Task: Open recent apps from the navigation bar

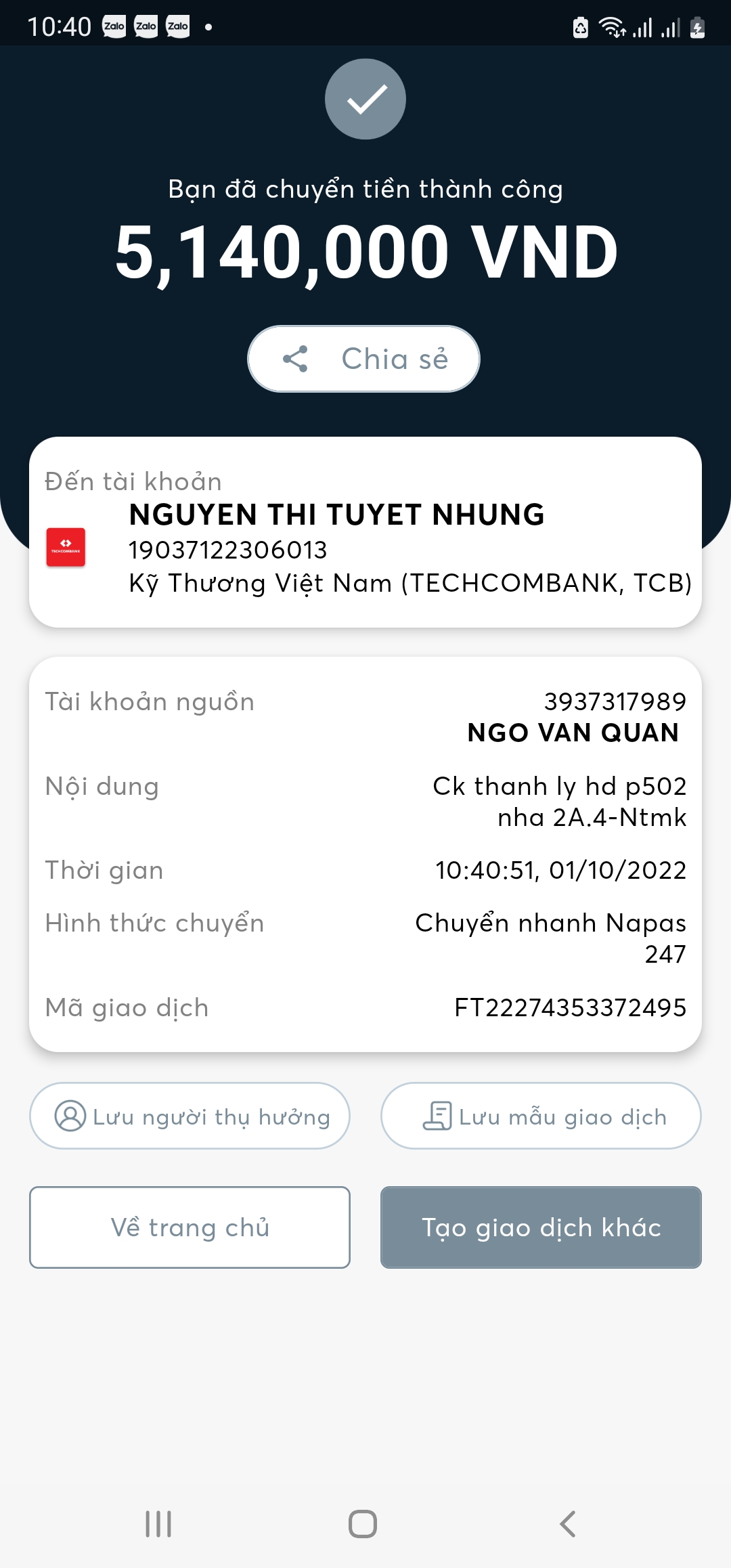Action: click(x=158, y=1524)
